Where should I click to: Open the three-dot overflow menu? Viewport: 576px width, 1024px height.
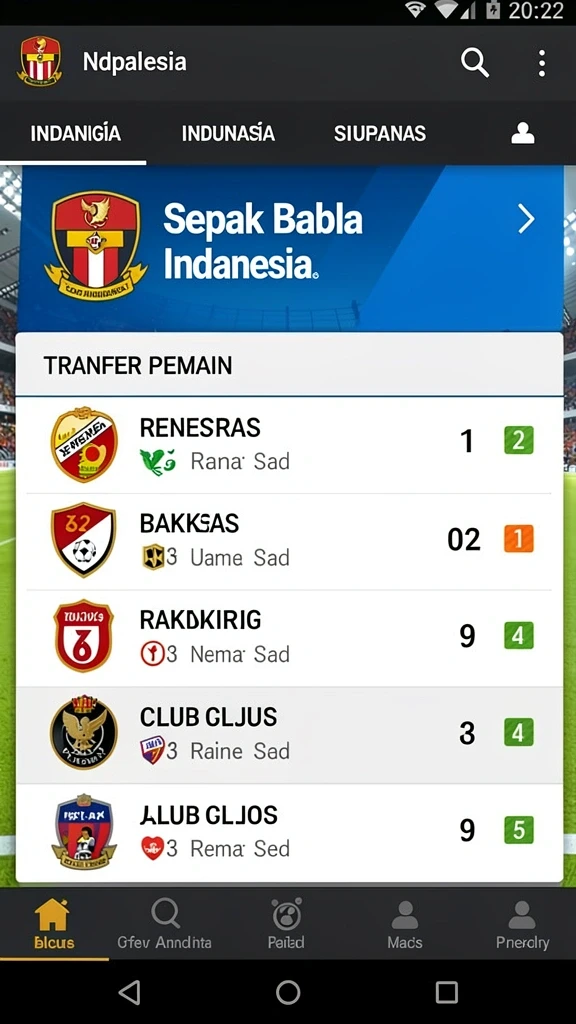[541, 63]
